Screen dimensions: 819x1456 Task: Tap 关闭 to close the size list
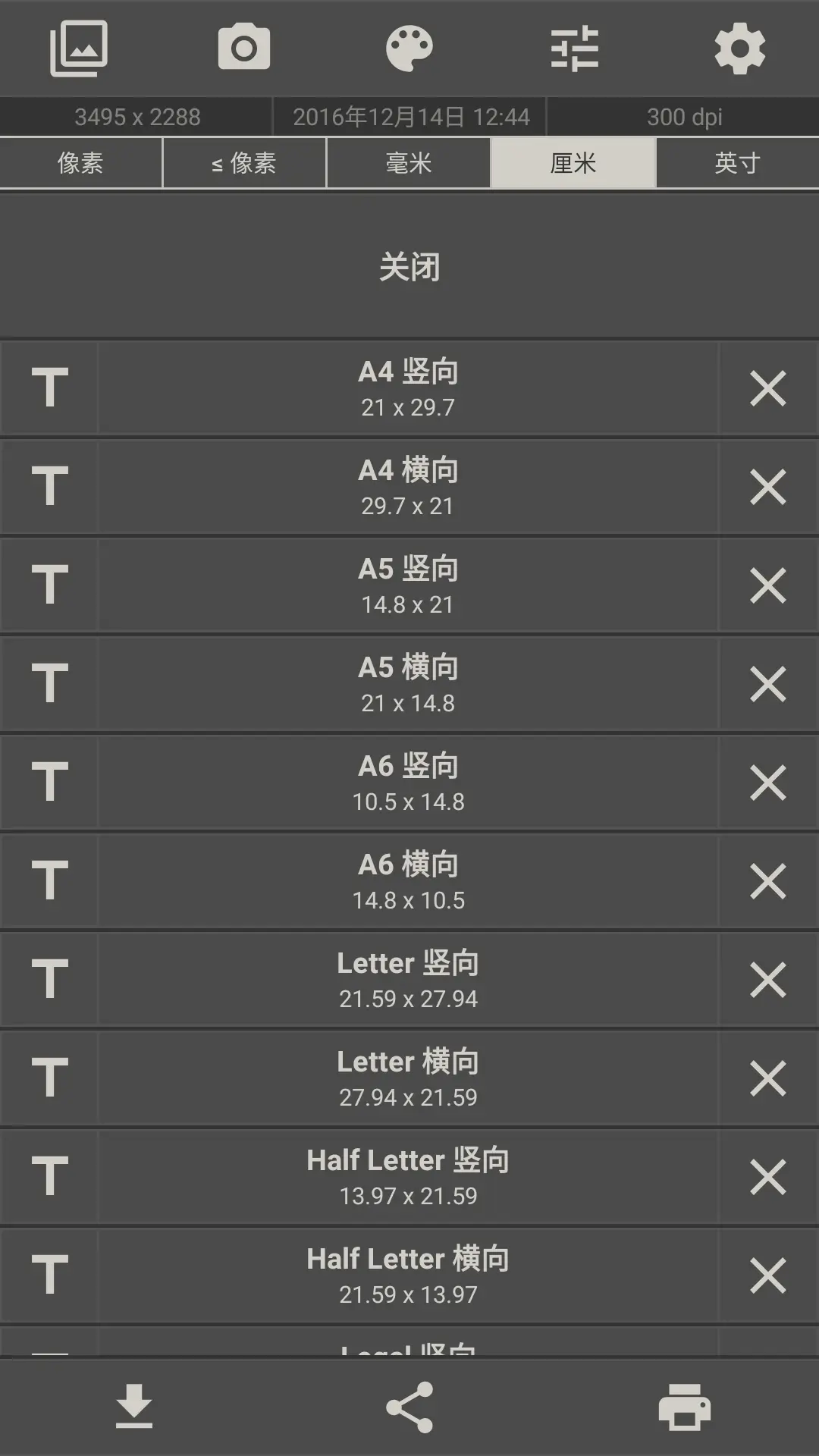pyautogui.click(x=409, y=267)
